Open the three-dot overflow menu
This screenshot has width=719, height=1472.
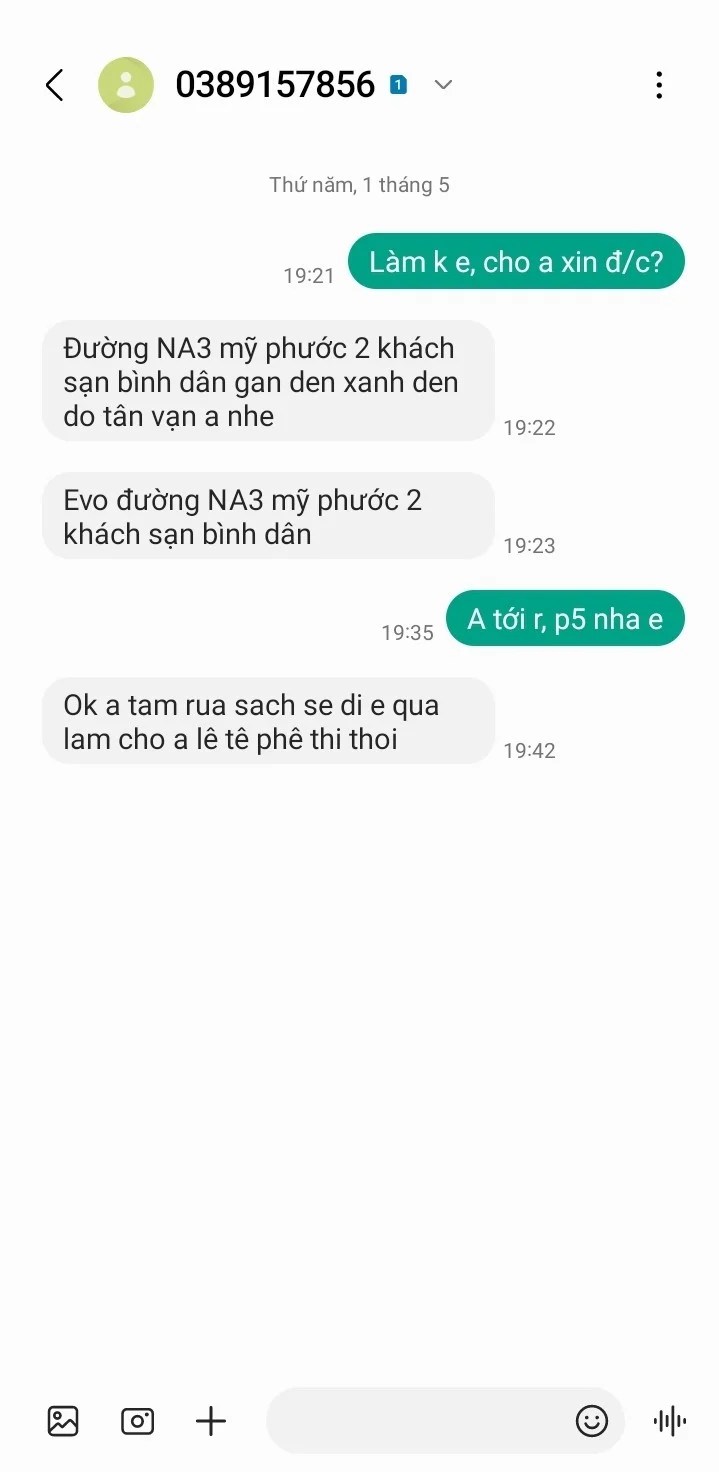pos(659,85)
